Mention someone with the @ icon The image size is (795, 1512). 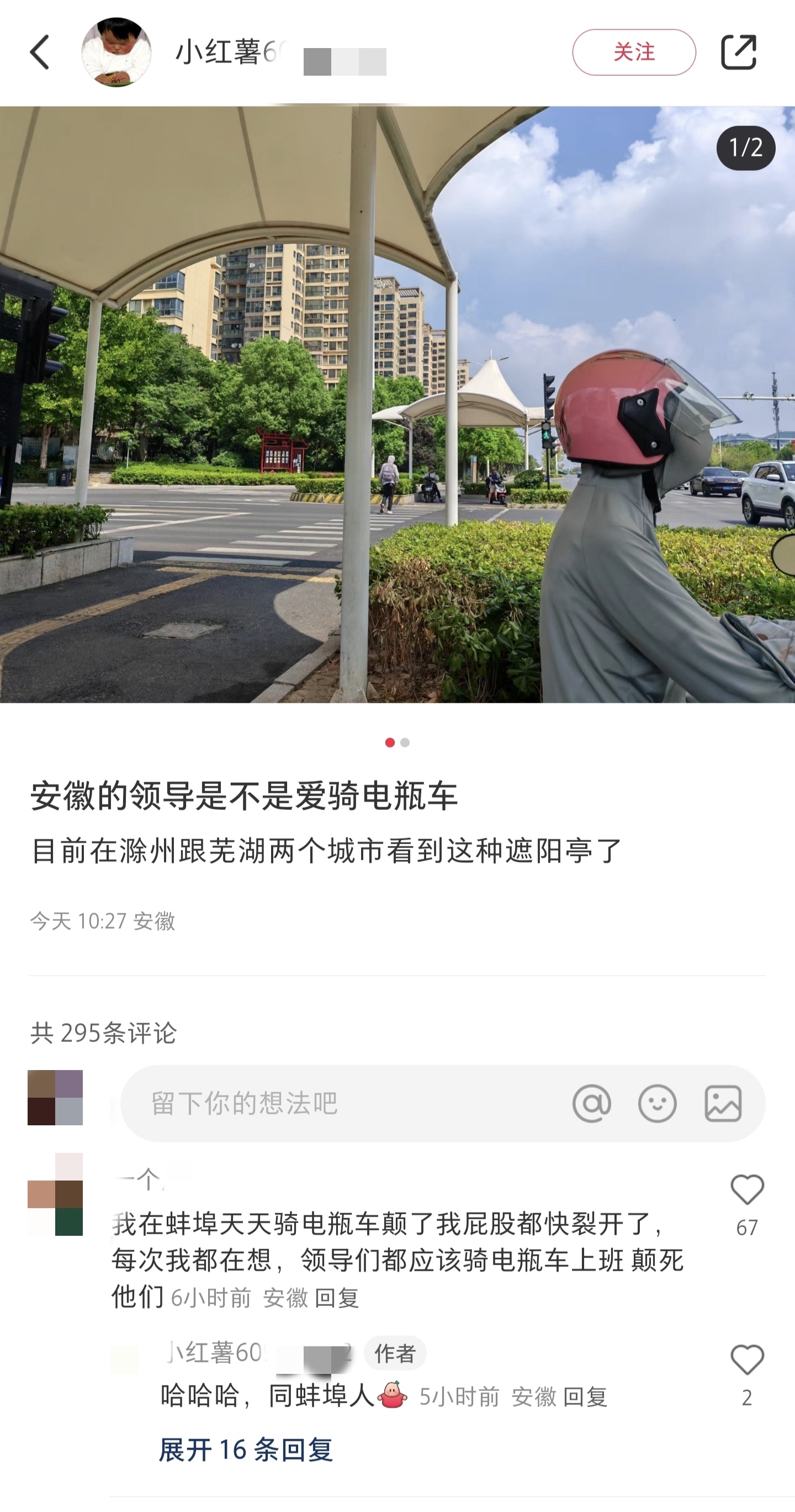point(591,1104)
